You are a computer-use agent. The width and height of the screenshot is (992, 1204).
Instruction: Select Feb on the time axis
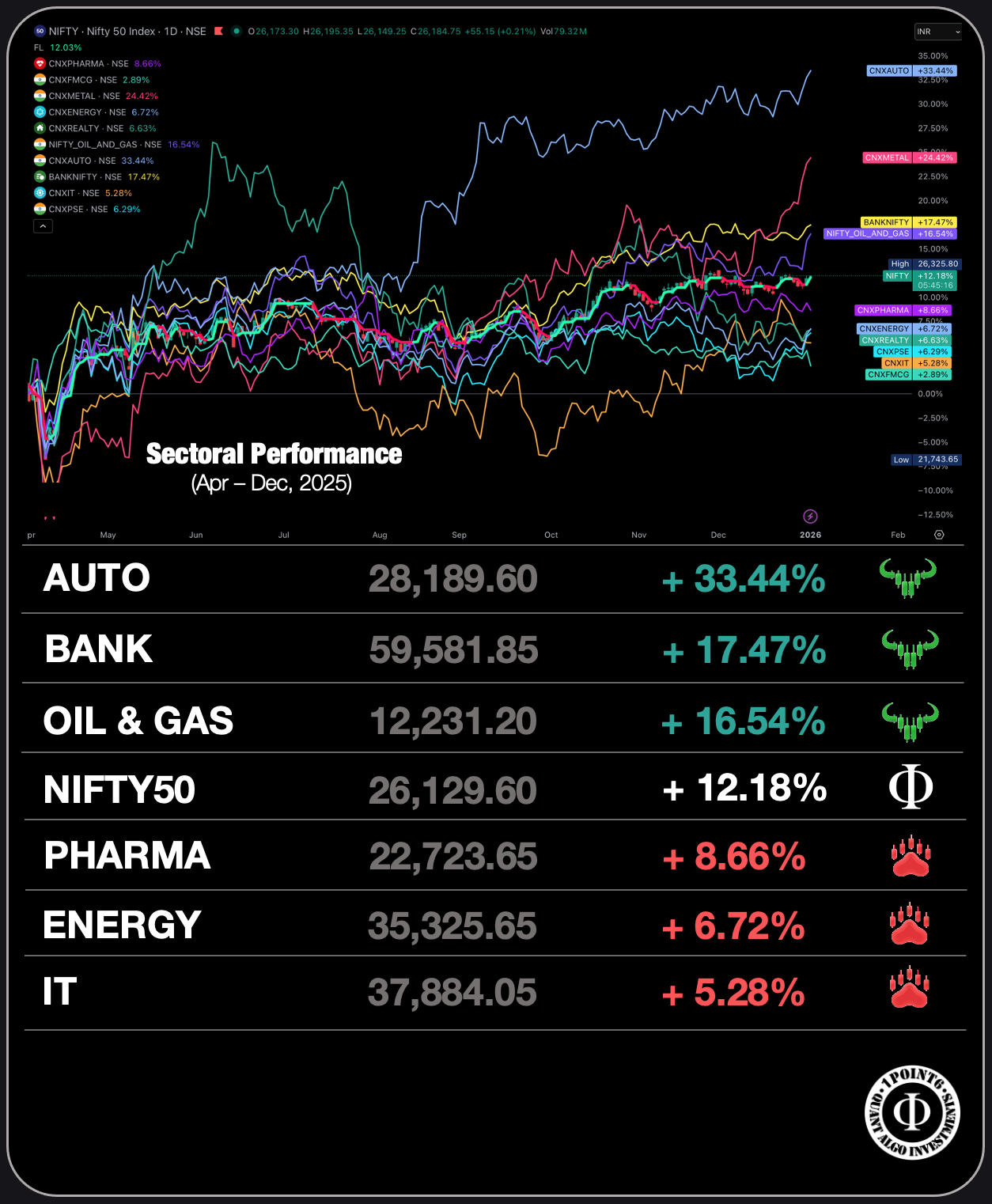(897, 535)
